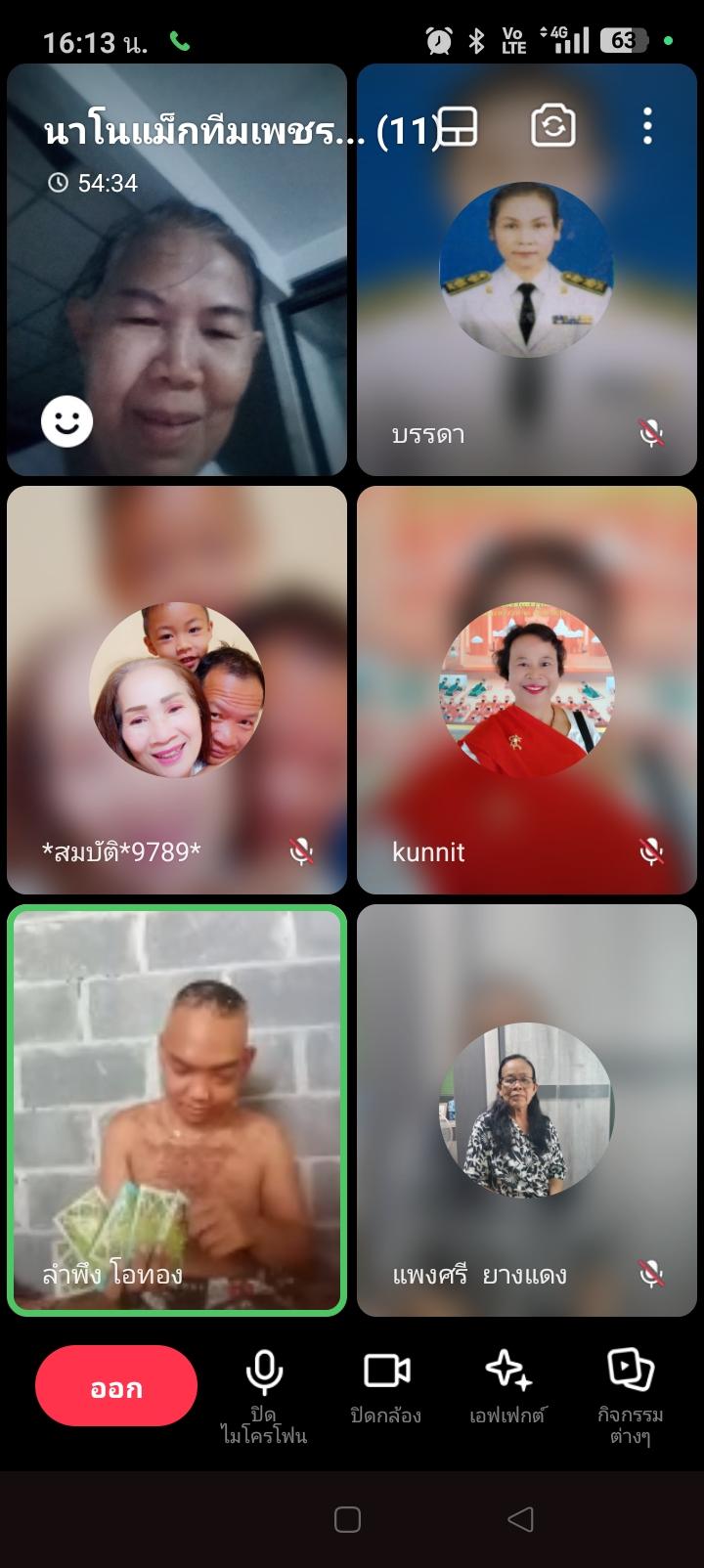
Task: Turn off video with ปิดกล้อง
Action: [386, 1388]
